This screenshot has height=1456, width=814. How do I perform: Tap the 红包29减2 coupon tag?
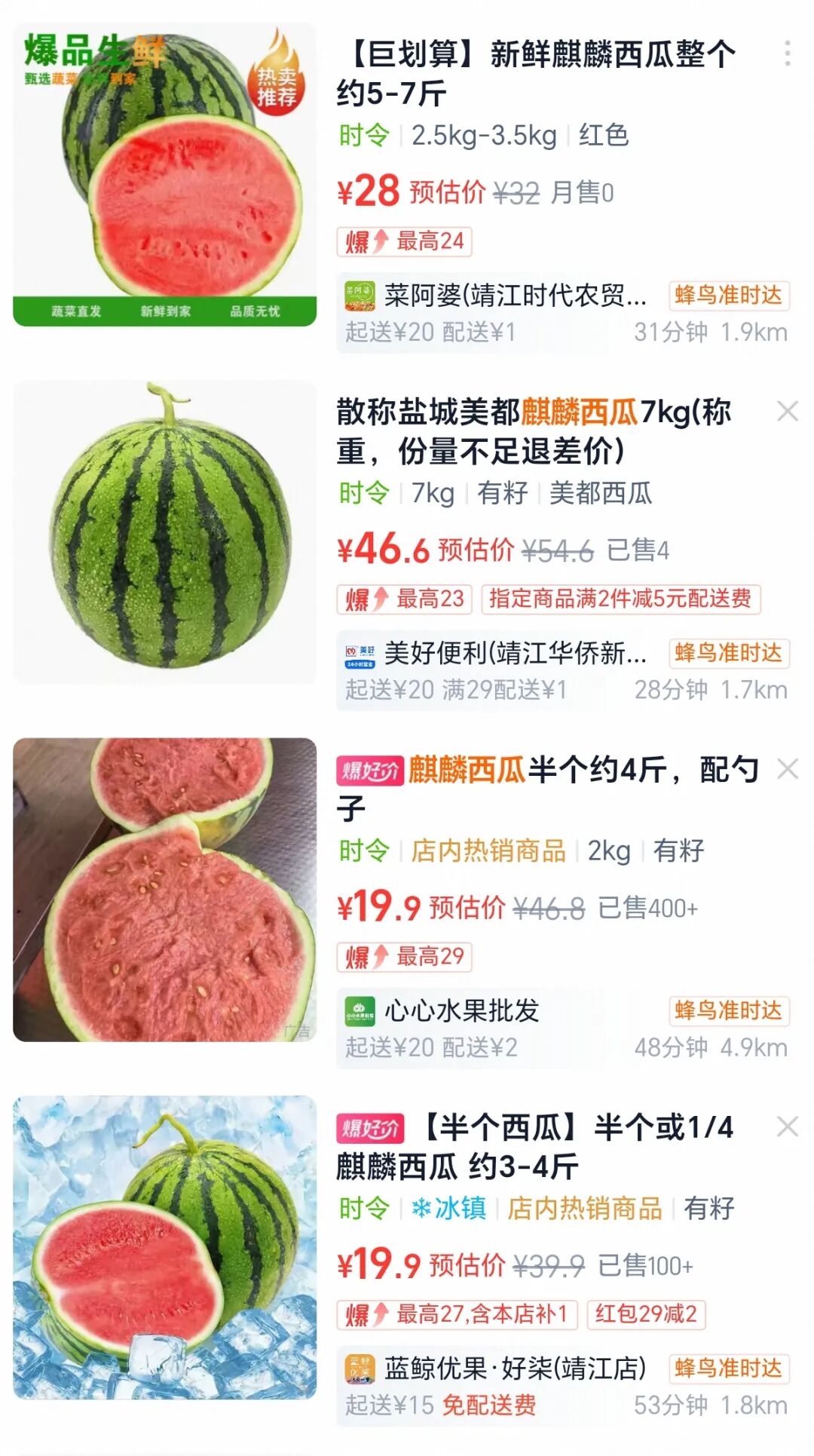click(x=646, y=1314)
